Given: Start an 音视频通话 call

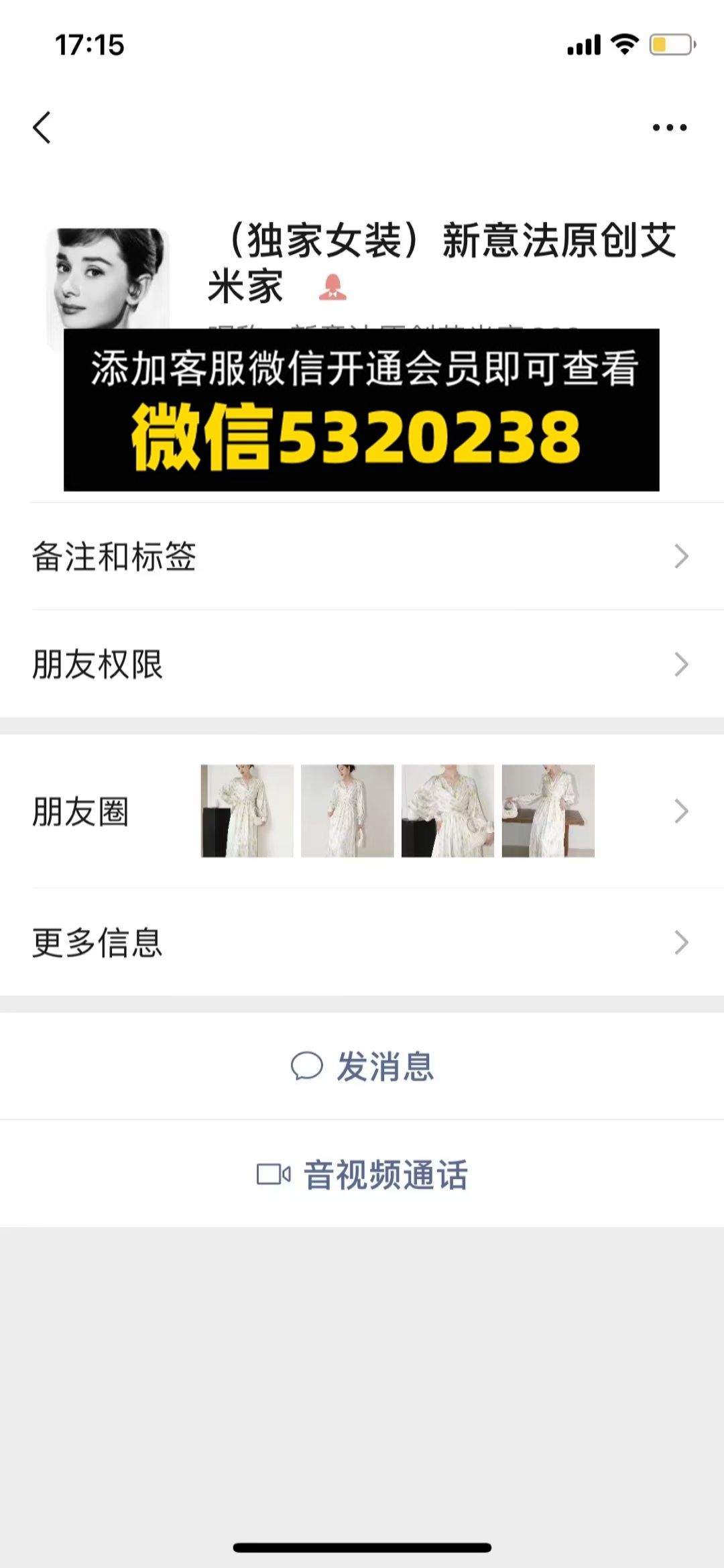Looking at the screenshot, I should point(362,1174).
